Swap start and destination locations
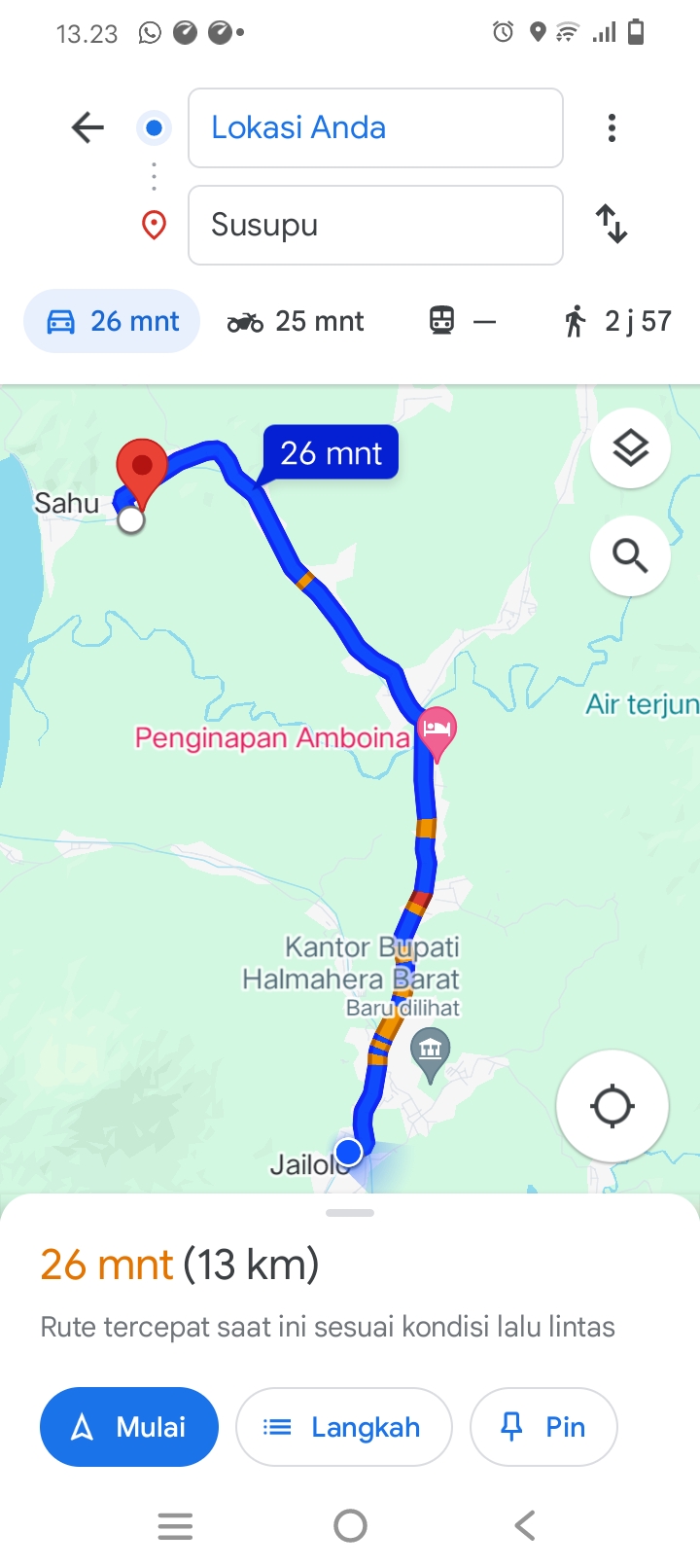 coord(612,224)
